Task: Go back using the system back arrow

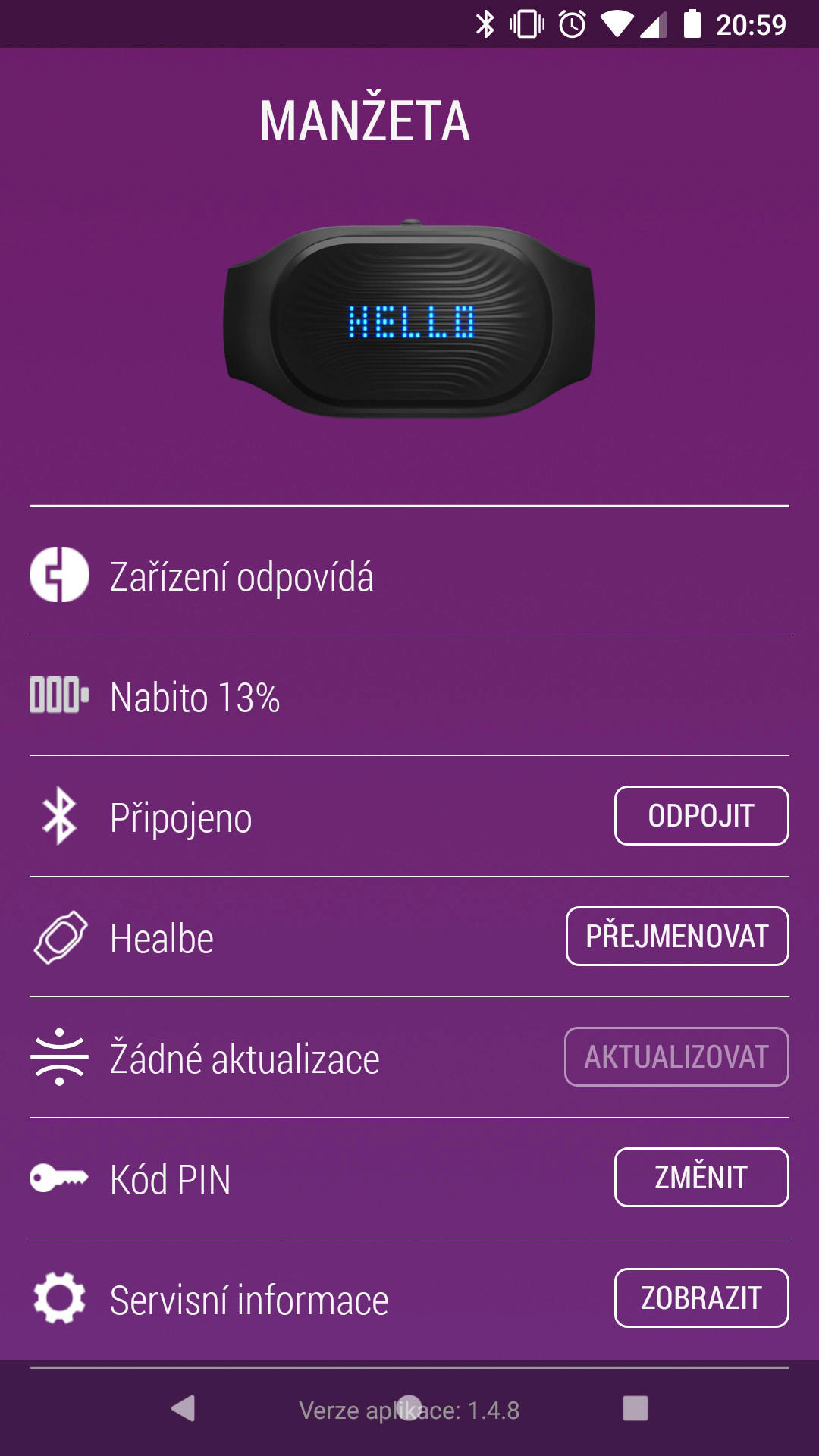Action: (x=183, y=1408)
